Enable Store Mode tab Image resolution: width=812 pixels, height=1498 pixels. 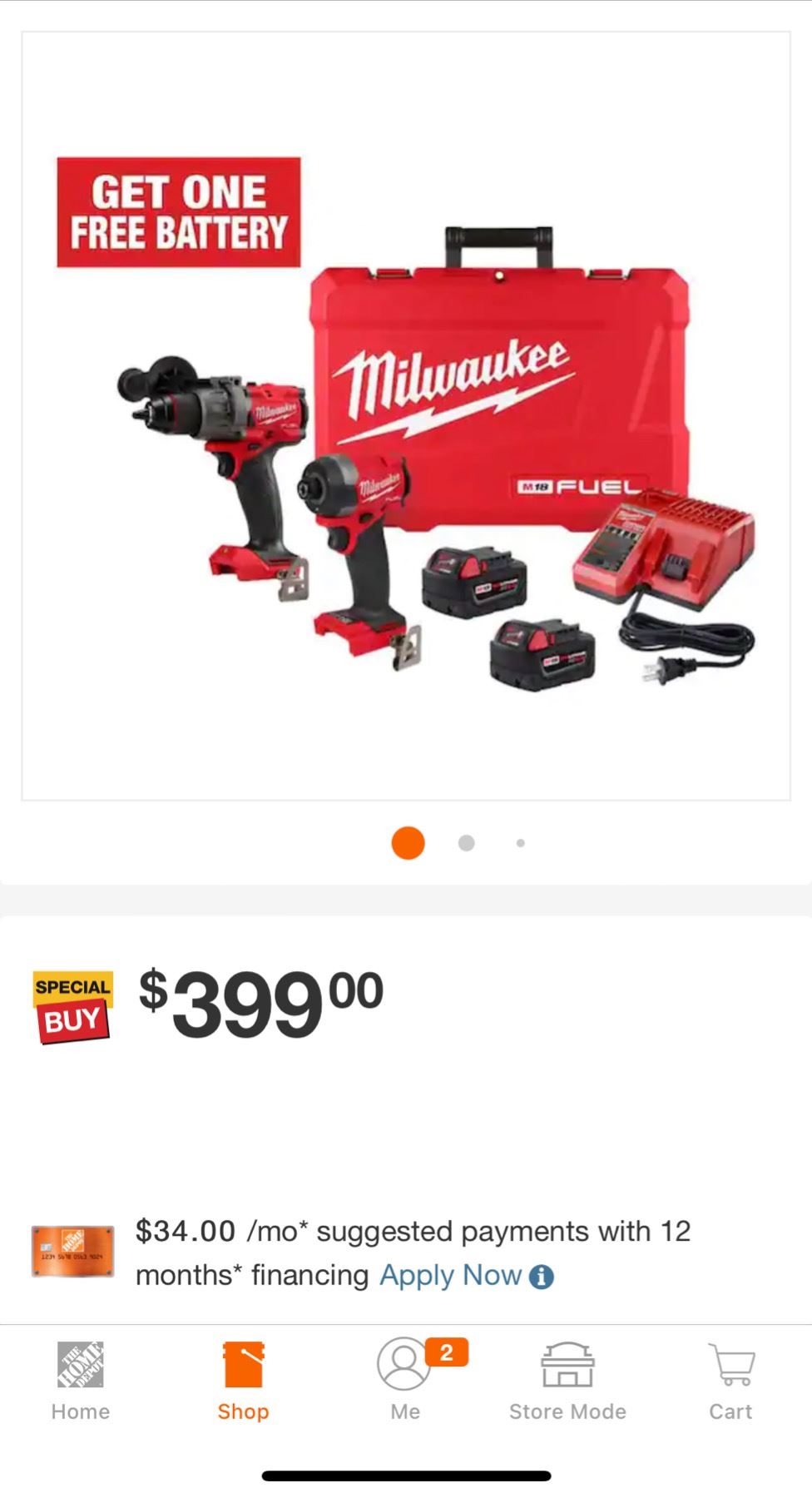coord(567,1380)
